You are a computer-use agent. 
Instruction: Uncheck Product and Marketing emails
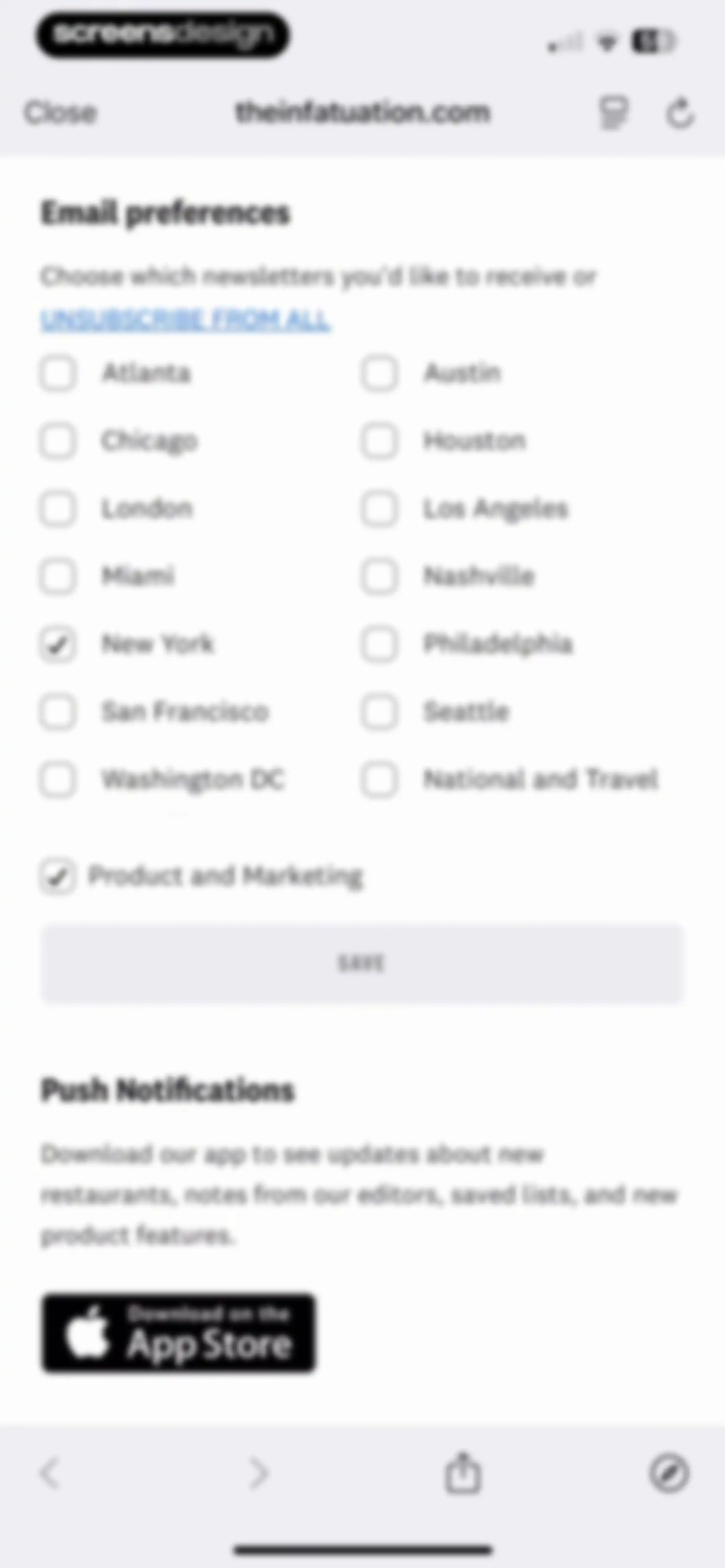click(x=58, y=877)
